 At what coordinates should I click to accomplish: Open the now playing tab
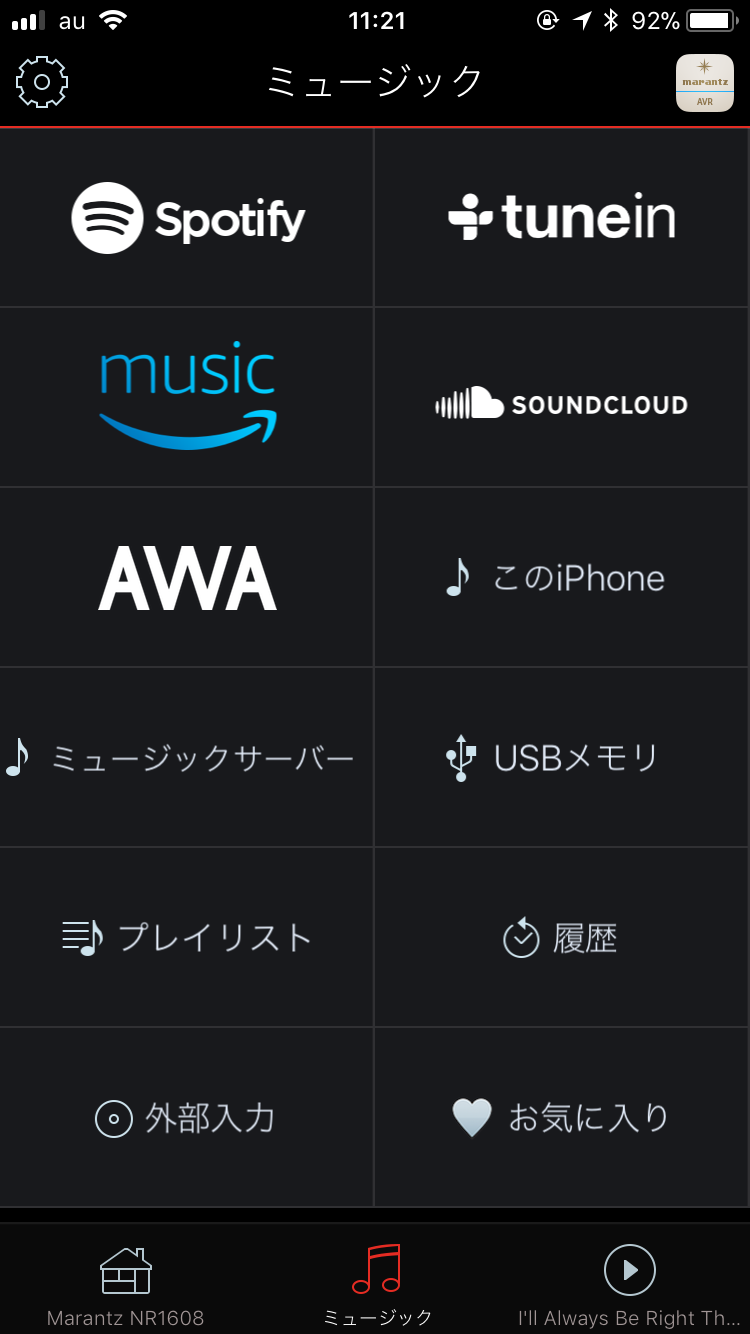click(629, 1285)
